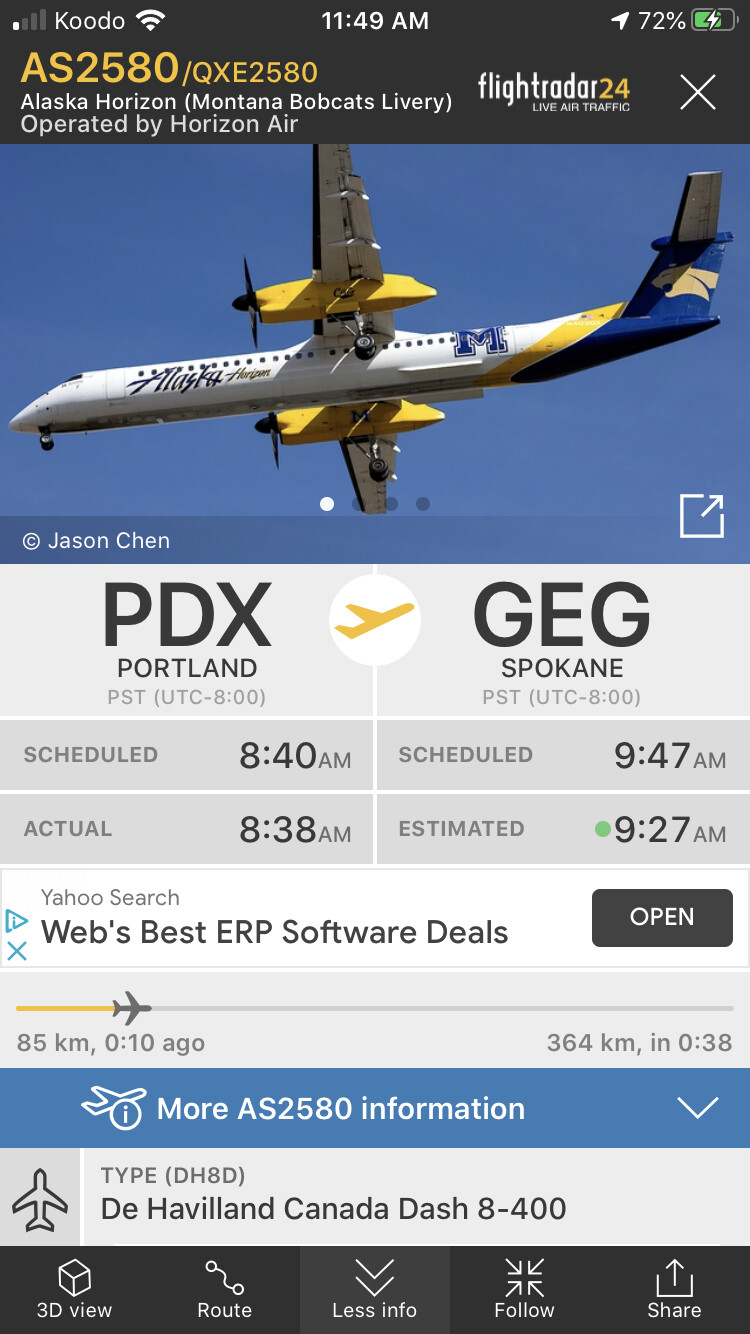Open the Yahoo Search ad
The width and height of the screenshot is (750, 1334).
click(661, 917)
